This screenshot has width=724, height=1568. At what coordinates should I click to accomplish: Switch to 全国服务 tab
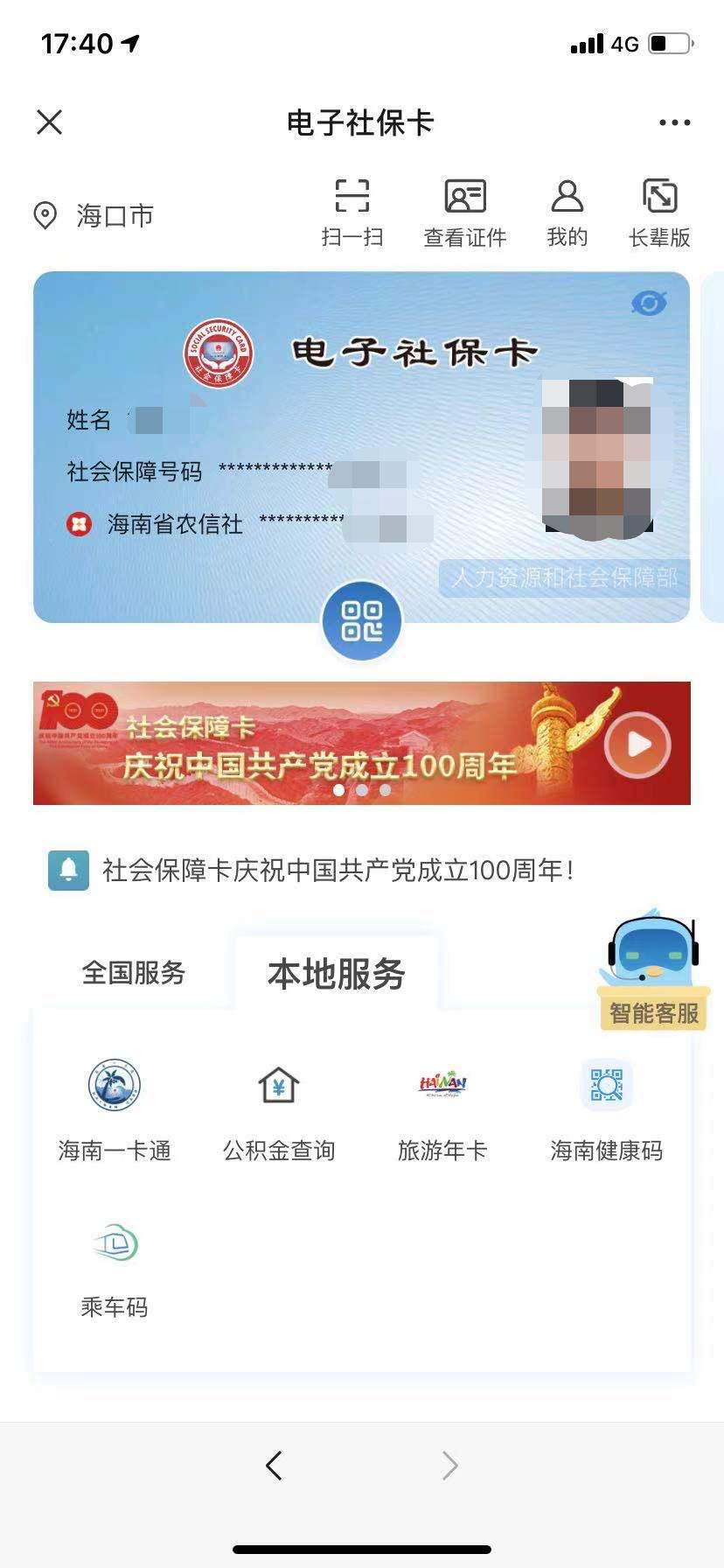pyautogui.click(x=134, y=972)
